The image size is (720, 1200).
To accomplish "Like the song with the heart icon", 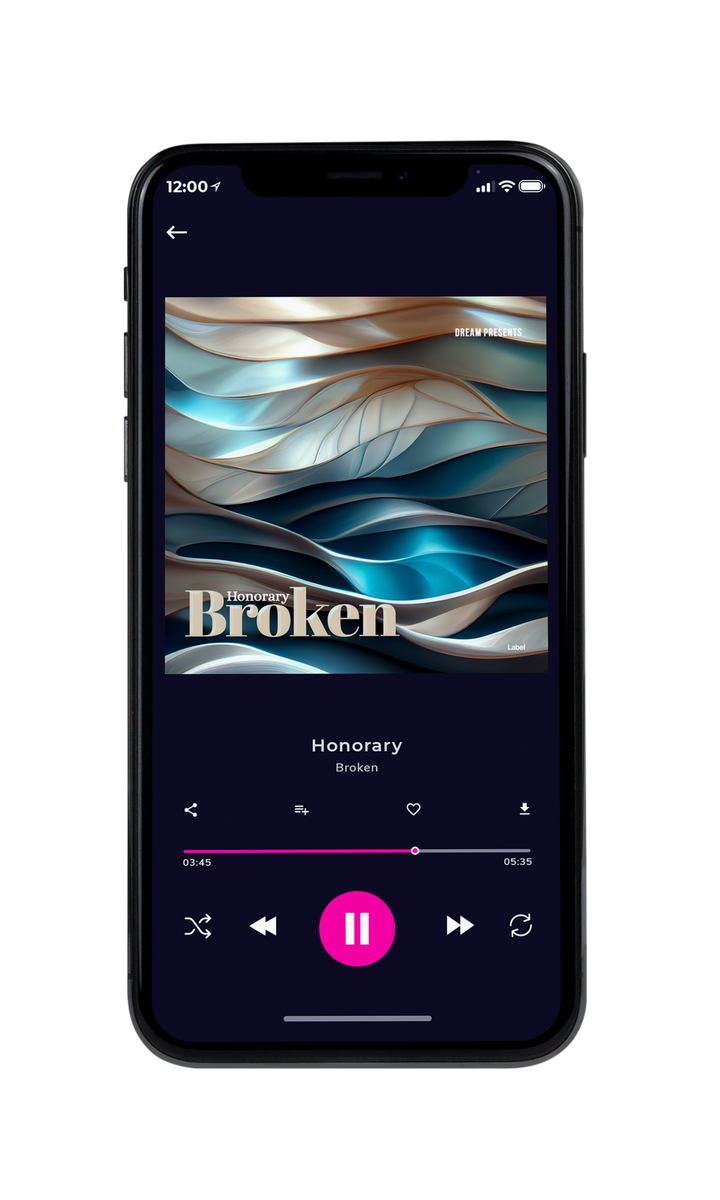I will (413, 810).
